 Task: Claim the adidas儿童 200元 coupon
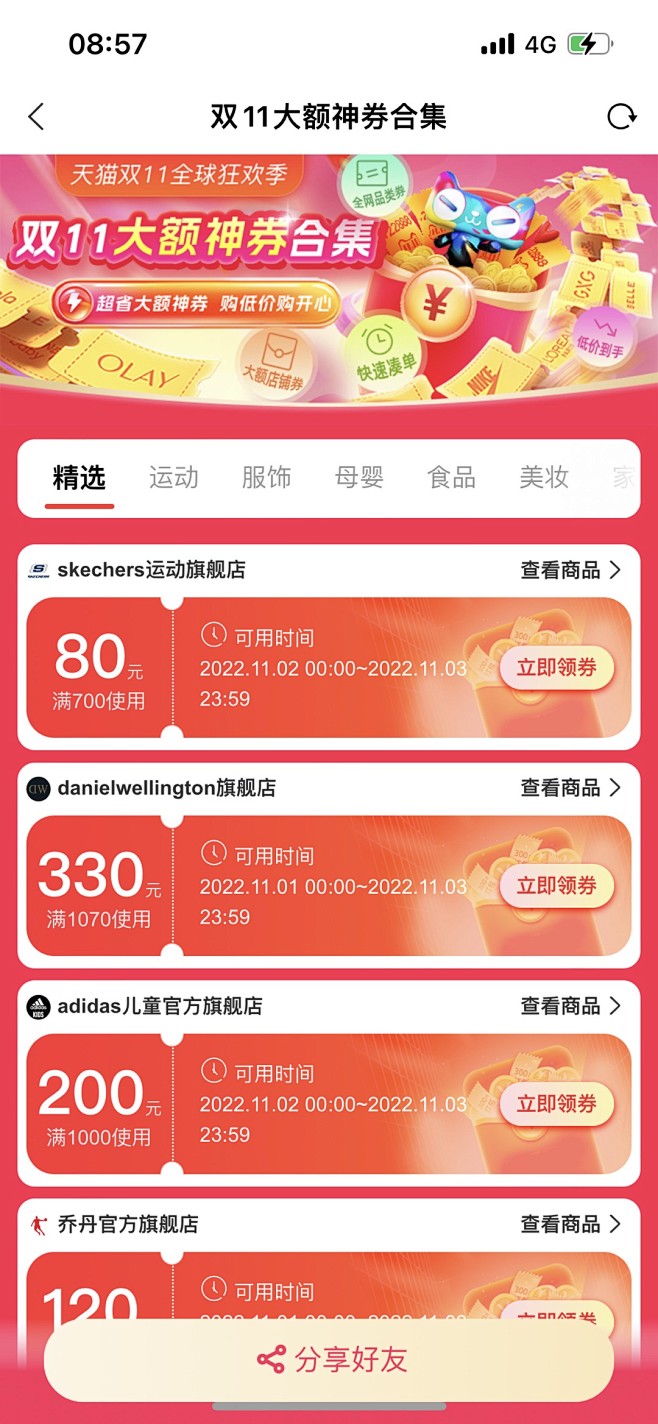(x=556, y=1104)
